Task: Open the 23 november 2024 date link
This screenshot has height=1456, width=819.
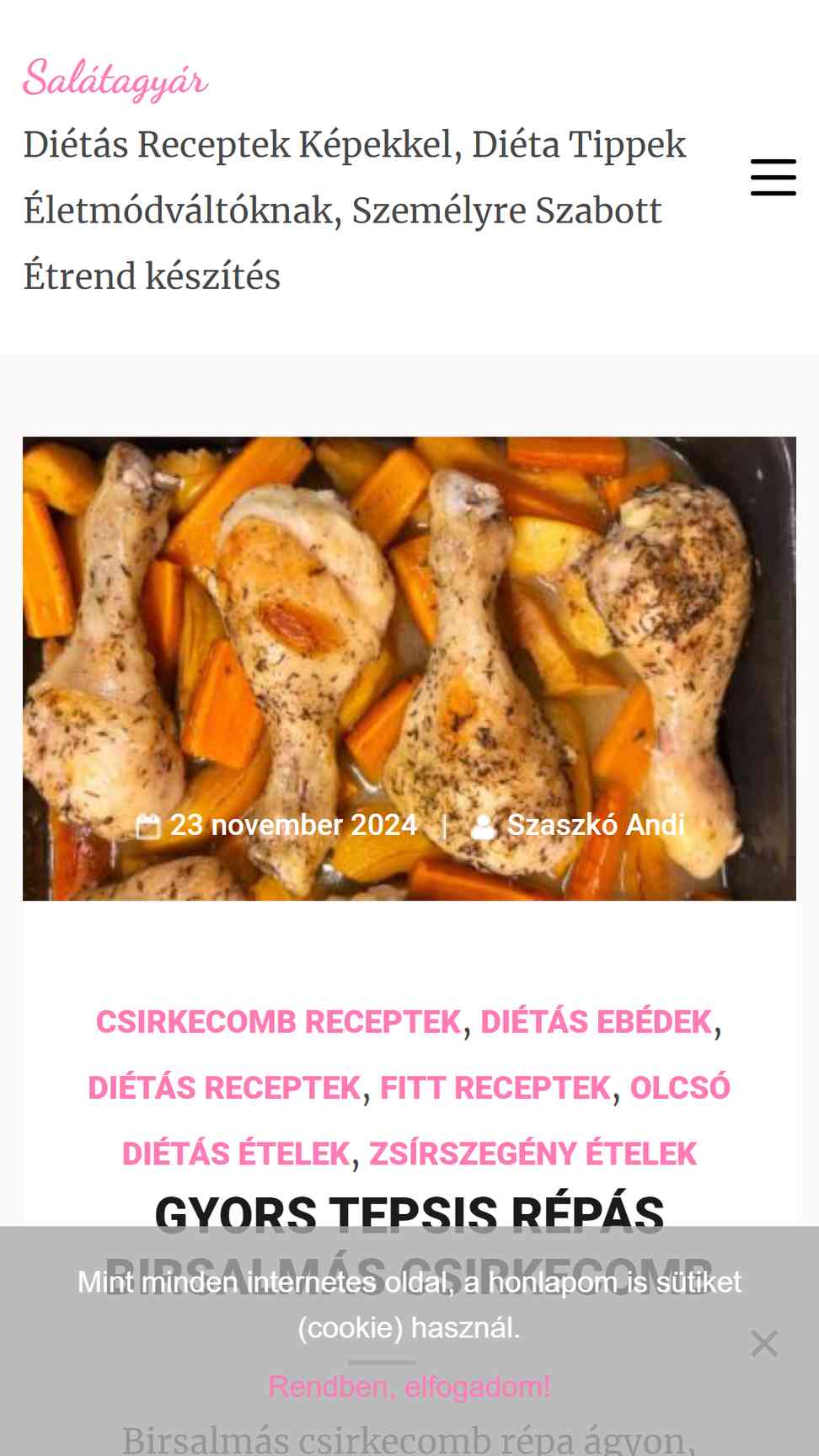Action: click(x=293, y=824)
